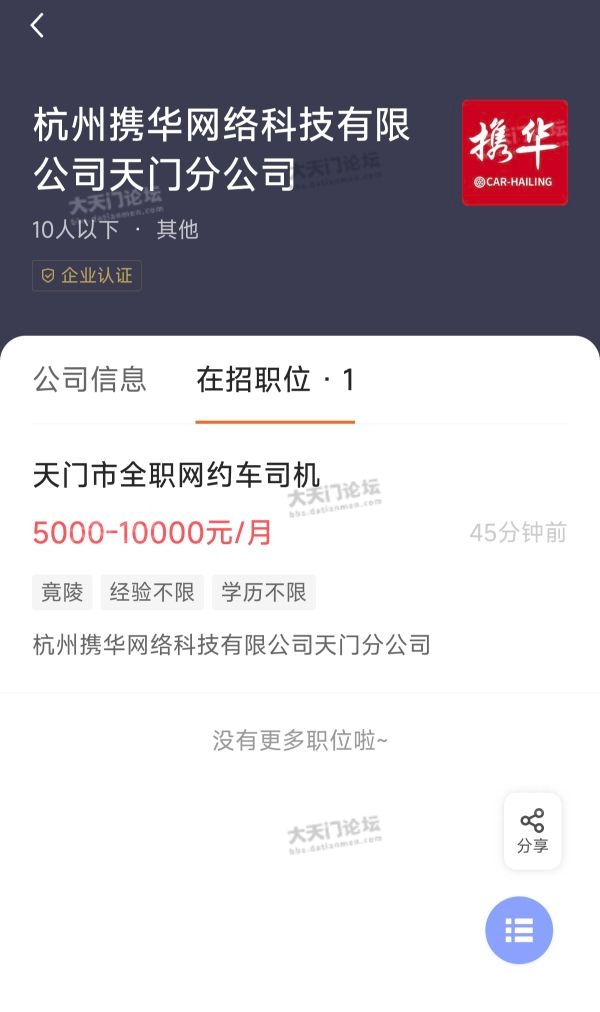Tap the 分享 share button
Viewport: 600px width, 1012px height.
coord(532,831)
